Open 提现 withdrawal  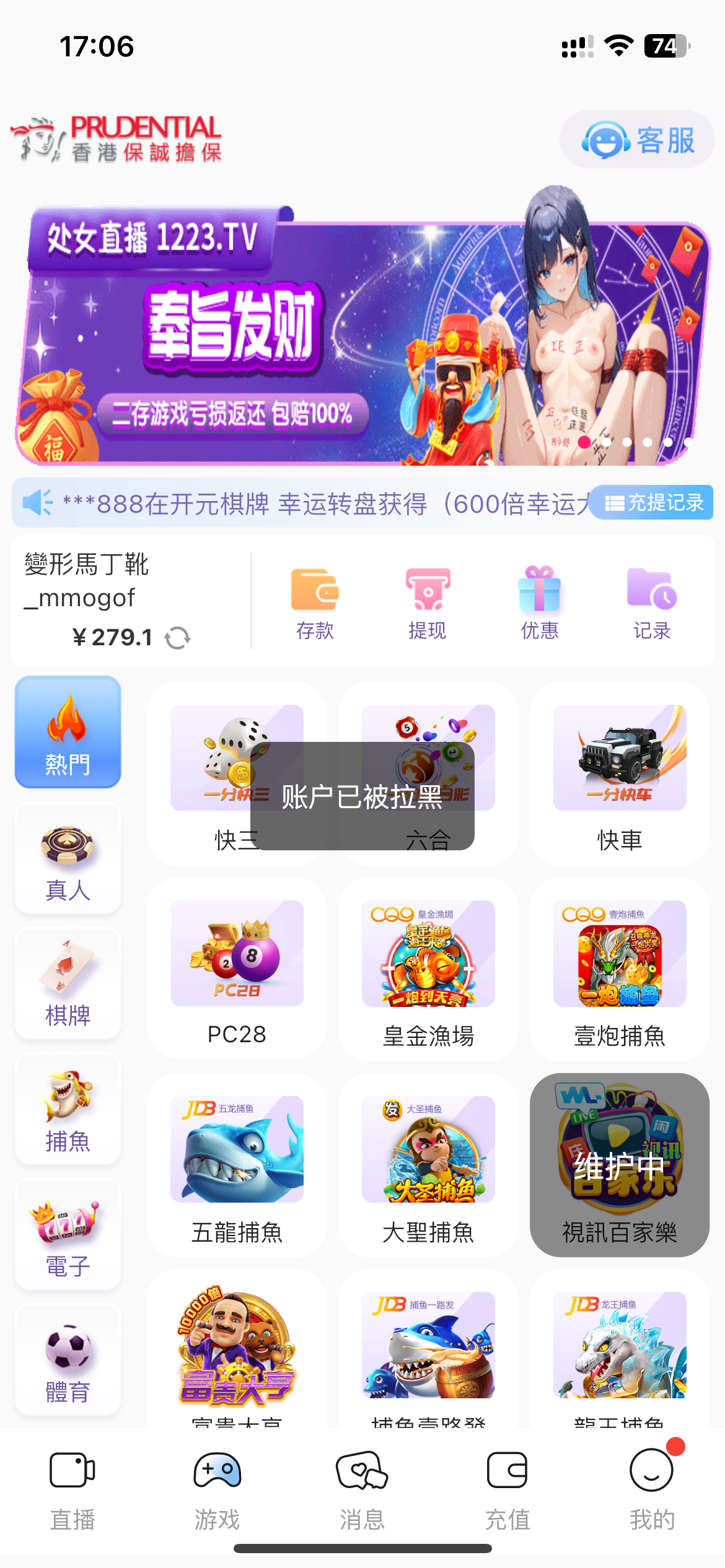coord(427,603)
